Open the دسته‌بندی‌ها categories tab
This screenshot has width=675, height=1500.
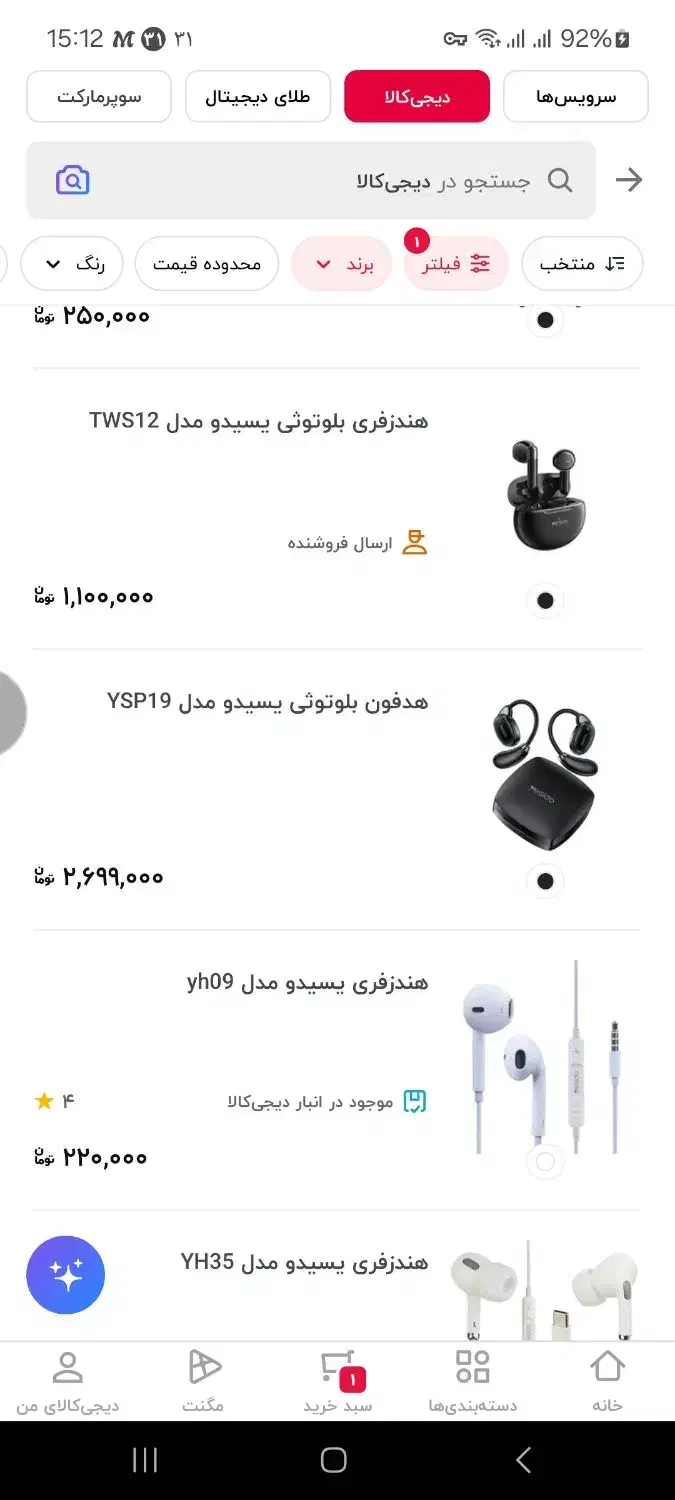pos(472,1381)
